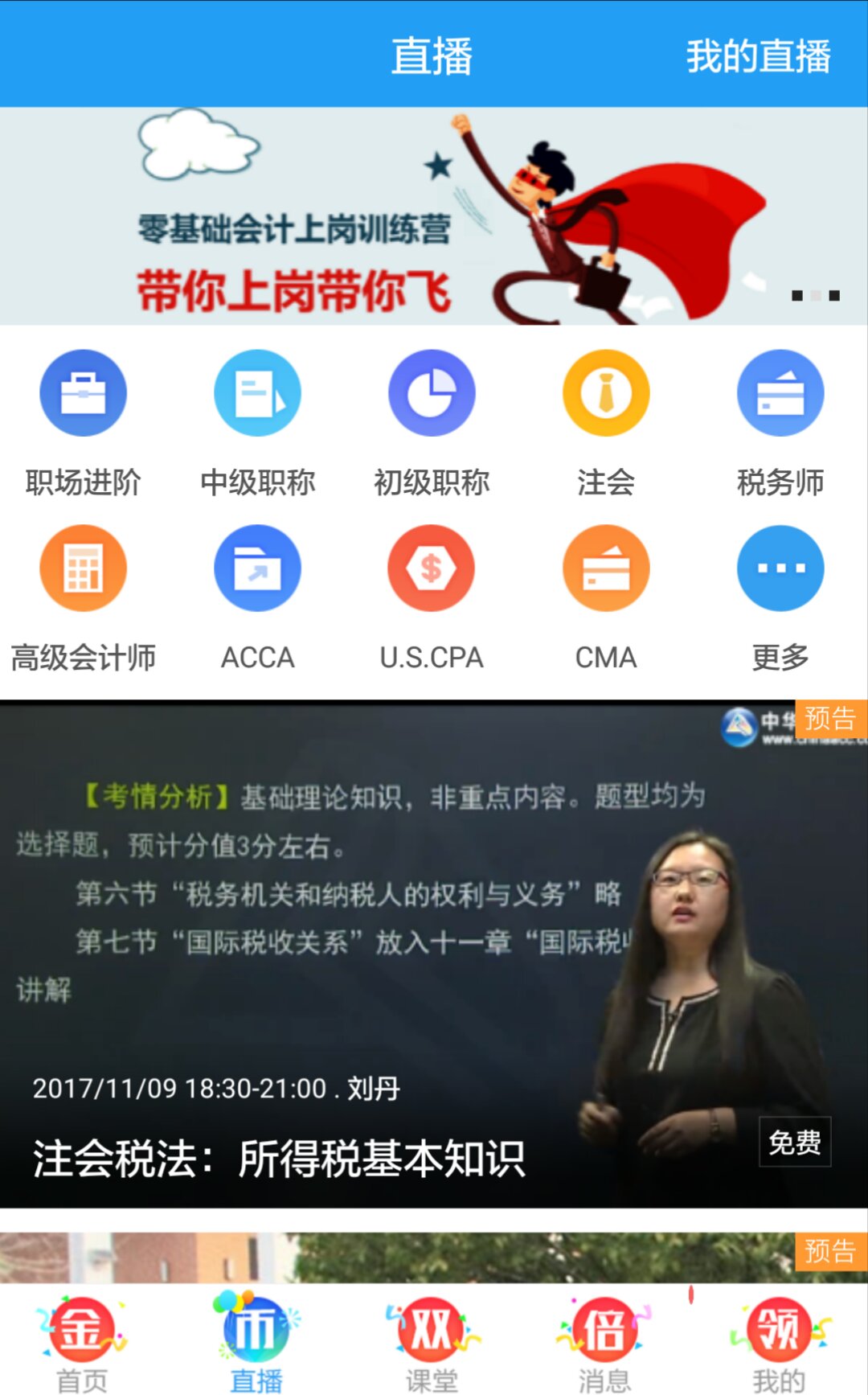868x1395 pixels.
Task: Switch to the 直播 tab
Action: (x=256, y=1341)
